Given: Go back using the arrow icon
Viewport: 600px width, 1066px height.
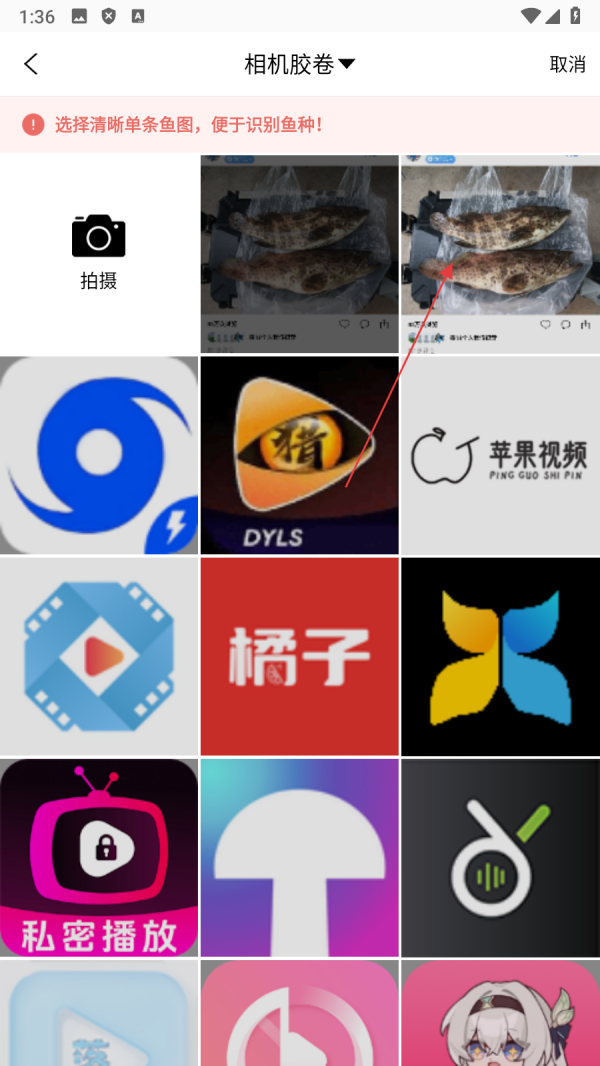Looking at the screenshot, I should (31, 64).
